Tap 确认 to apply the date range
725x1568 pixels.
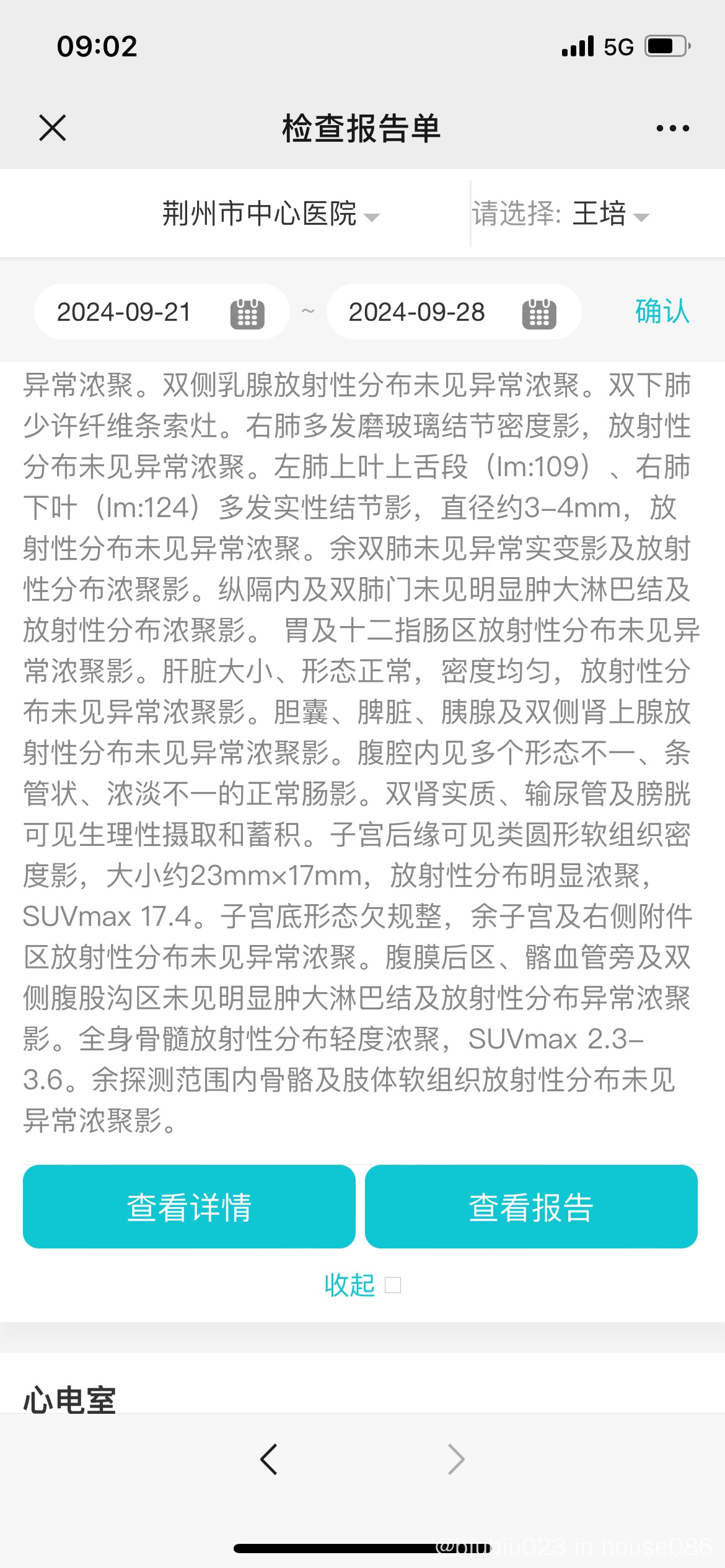pos(662,311)
